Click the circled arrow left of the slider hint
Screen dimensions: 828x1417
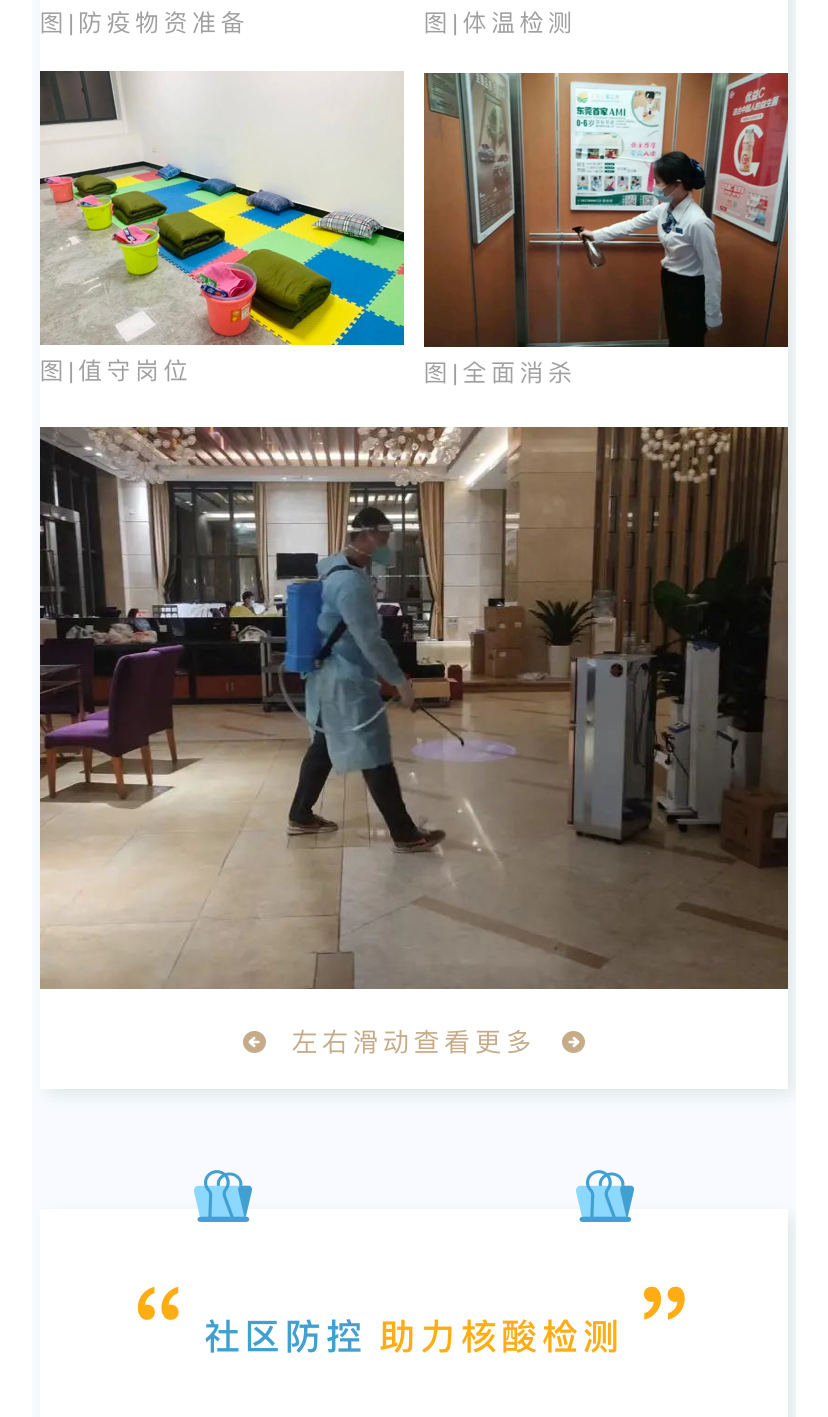255,1041
